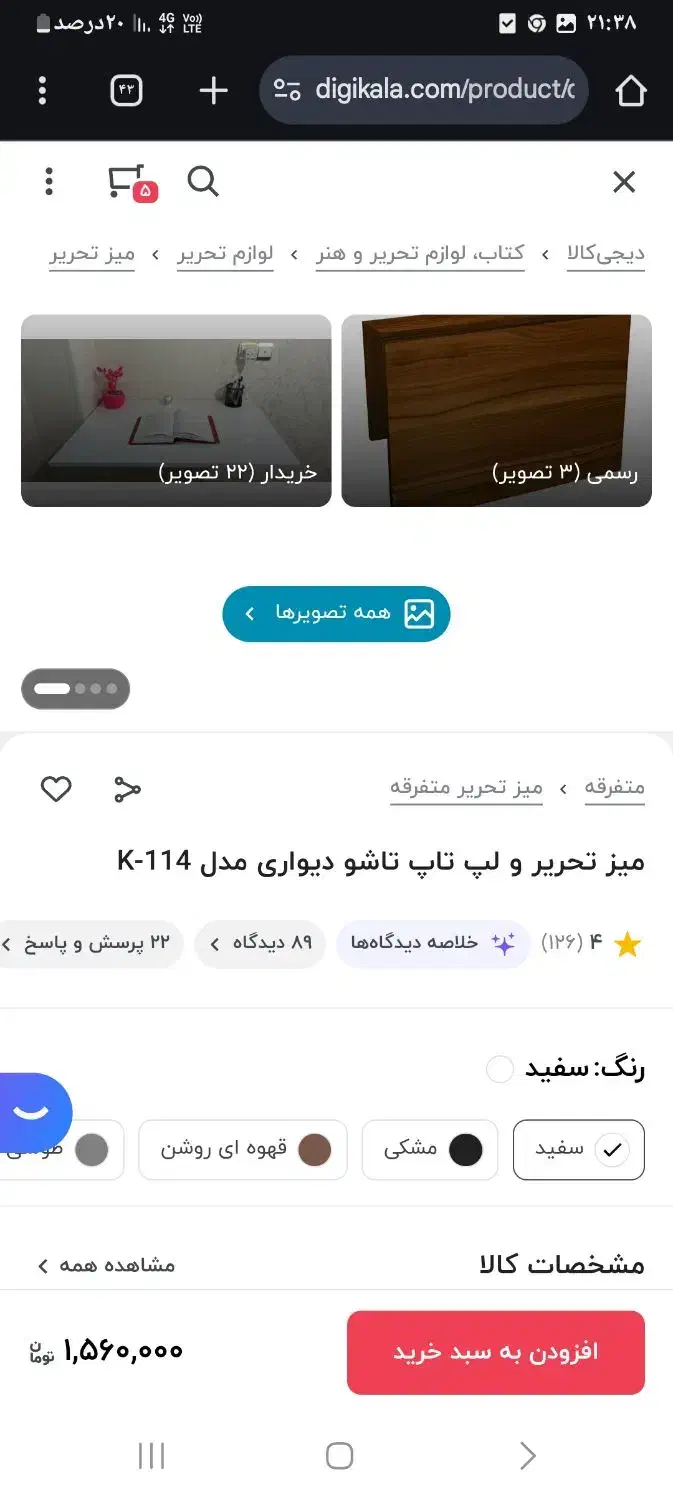Open the official images tile (۳ تصویر)

[496, 411]
